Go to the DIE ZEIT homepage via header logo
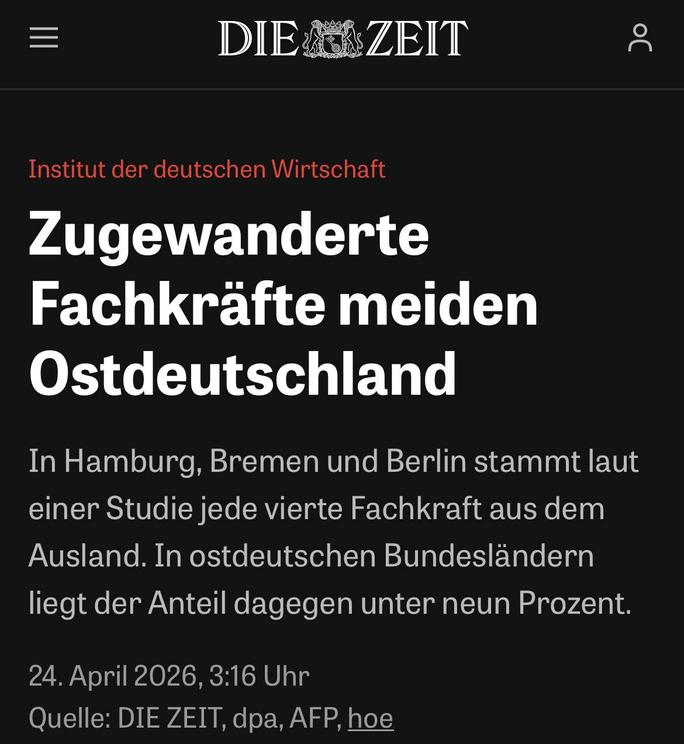This screenshot has width=684, height=744. 342,39
